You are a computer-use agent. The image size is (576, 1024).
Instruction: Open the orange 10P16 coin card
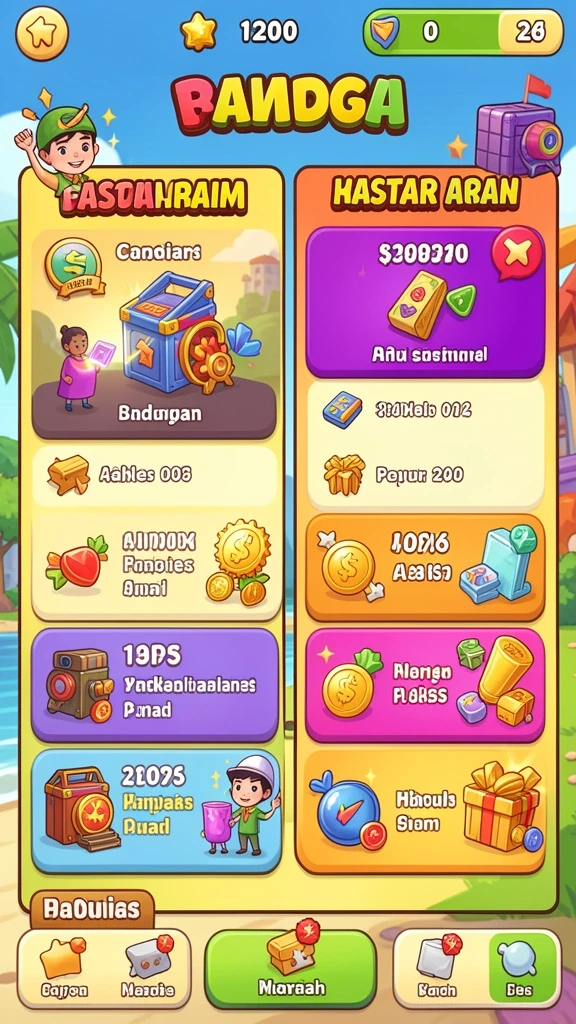pyautogui.click(x=426, y=567)
